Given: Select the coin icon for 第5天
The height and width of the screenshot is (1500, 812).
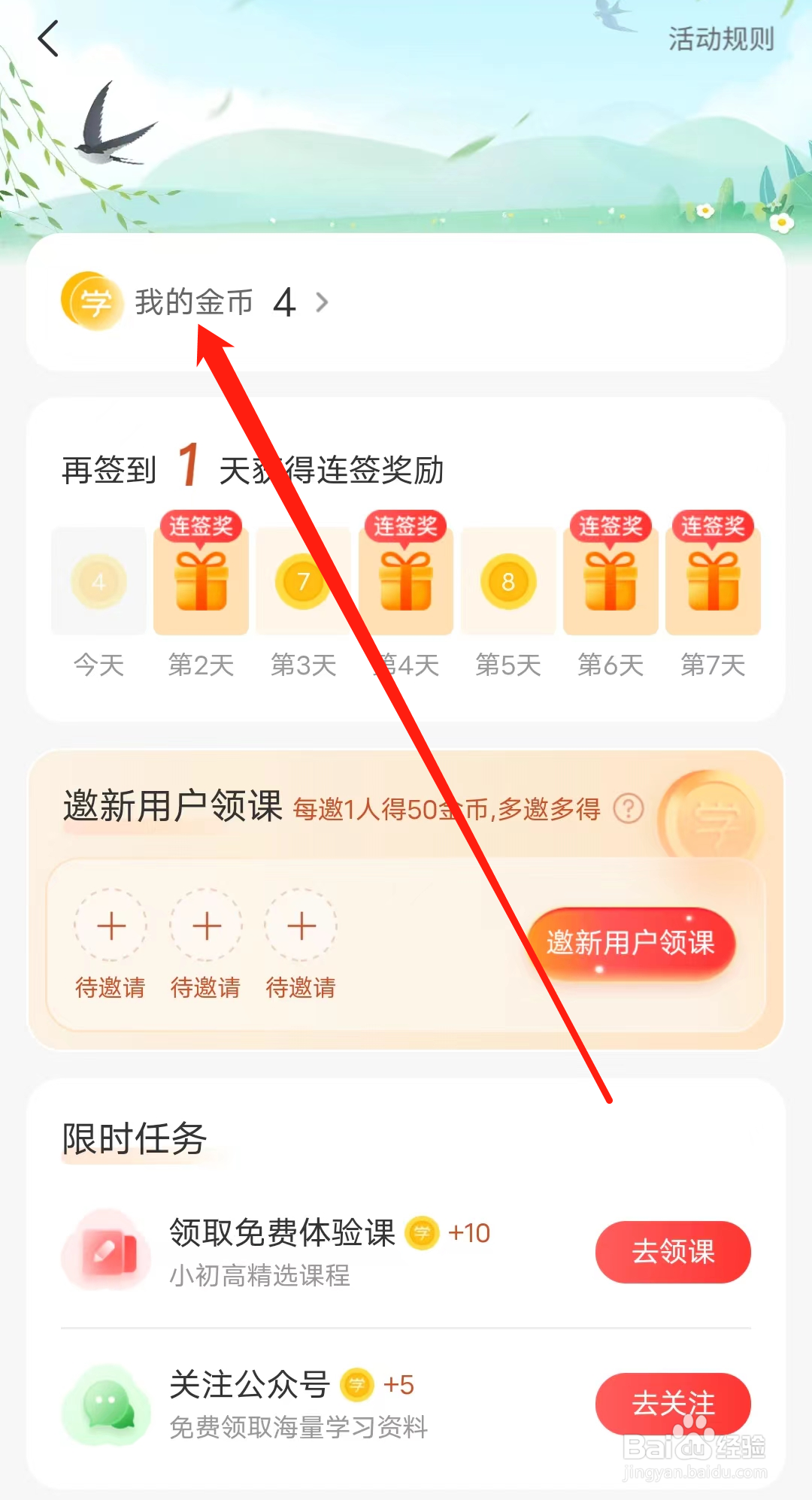Looking at the screenshot, I should [x=508, y=581].
